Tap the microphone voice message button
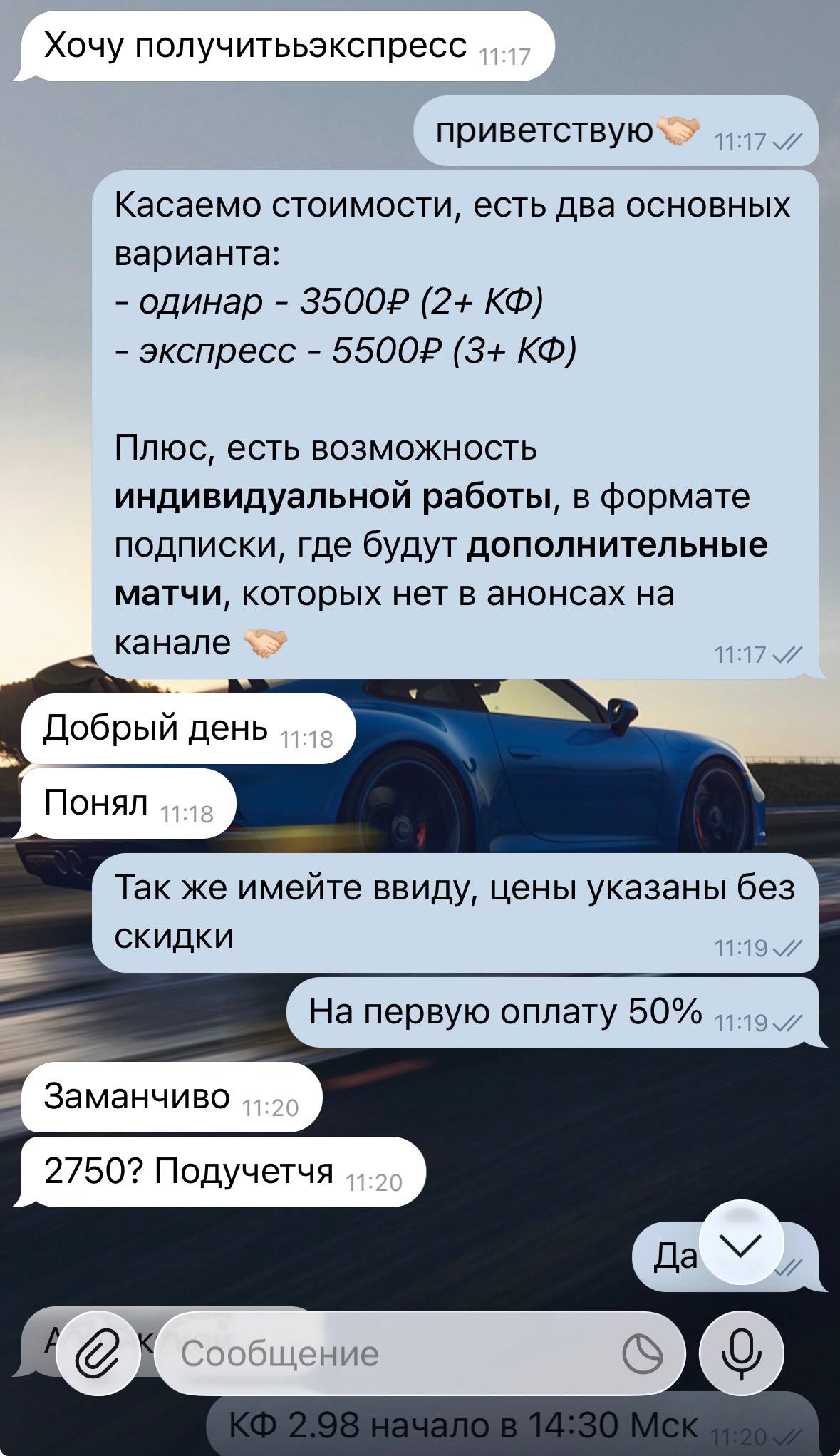This screenshot has height=1456, width=840. pyautogui.click(x=741, y=1353)
